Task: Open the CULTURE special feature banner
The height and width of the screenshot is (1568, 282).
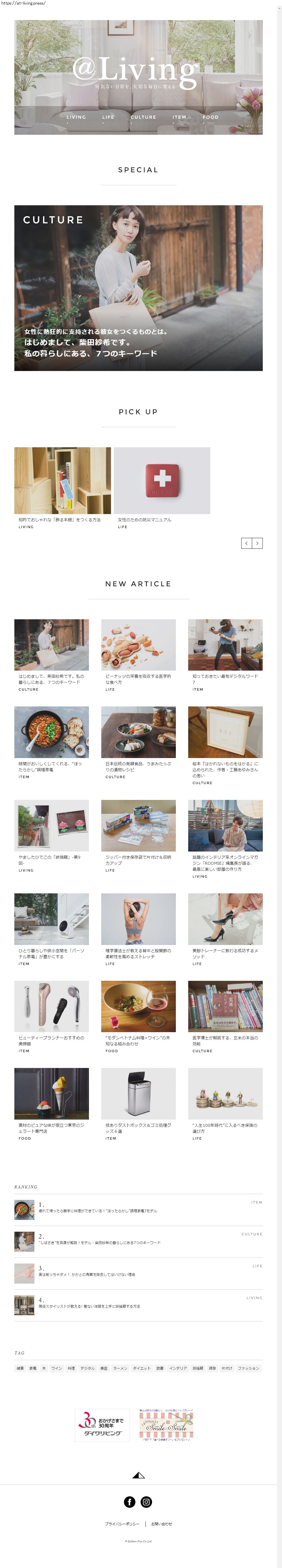Action: (x=138, y=288)
